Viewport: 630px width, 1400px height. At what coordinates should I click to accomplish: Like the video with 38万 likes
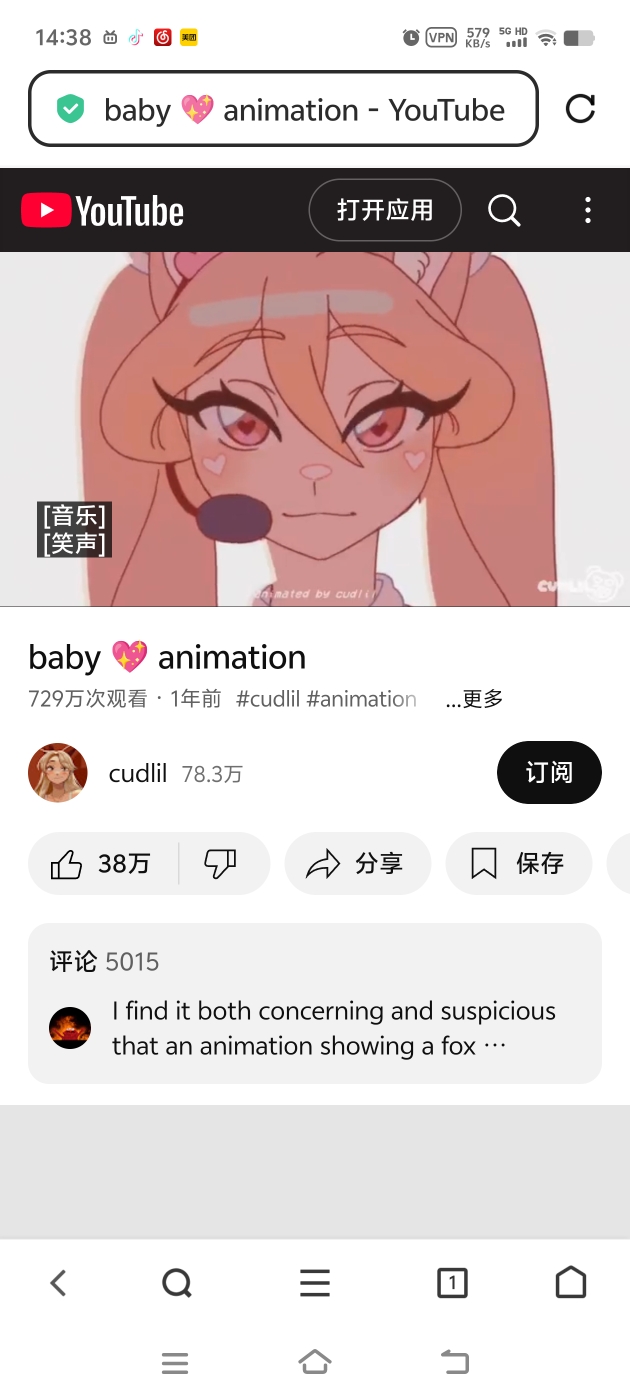(x=101, y=863)
